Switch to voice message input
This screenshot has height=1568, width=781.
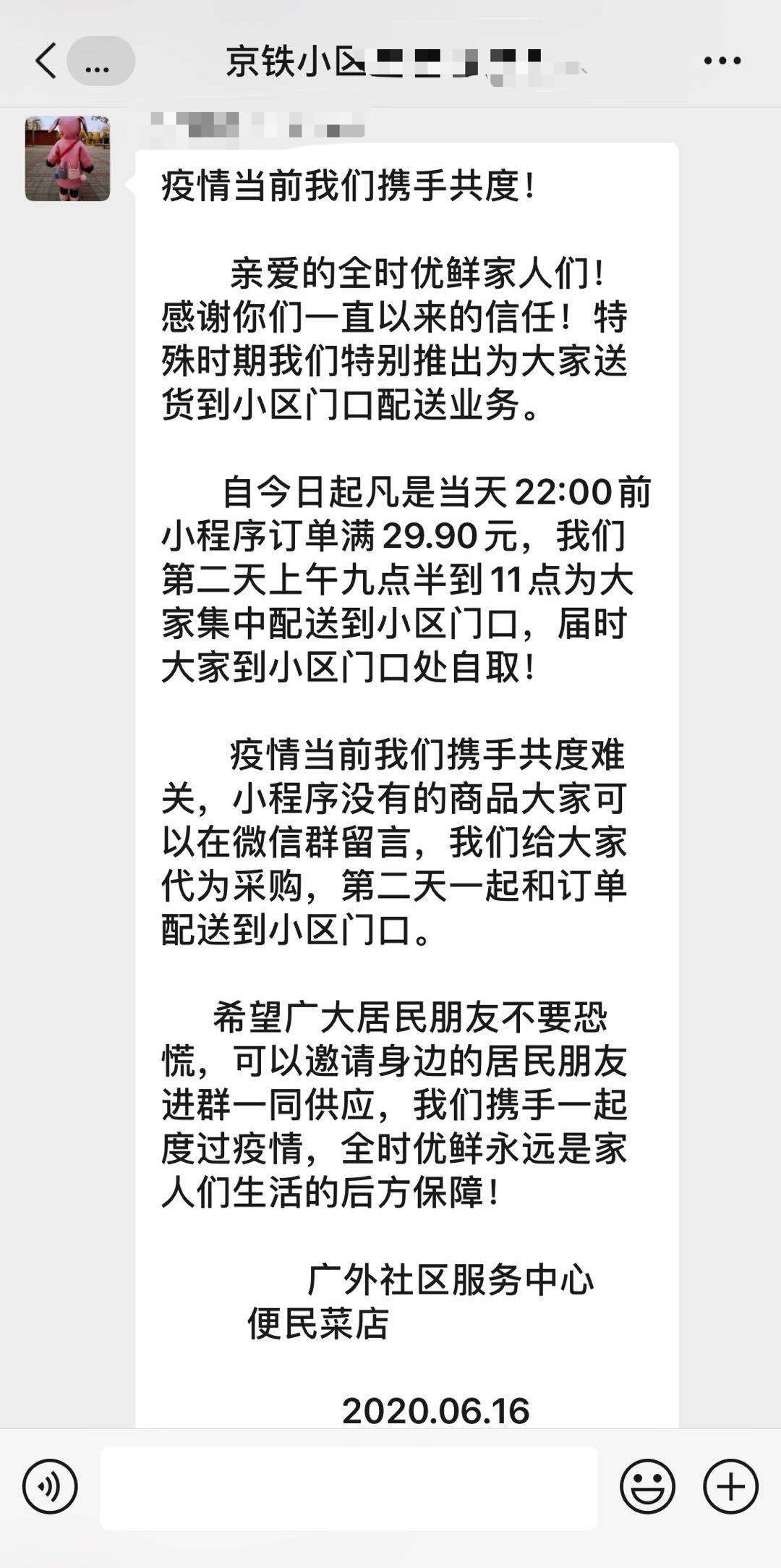50,1487
